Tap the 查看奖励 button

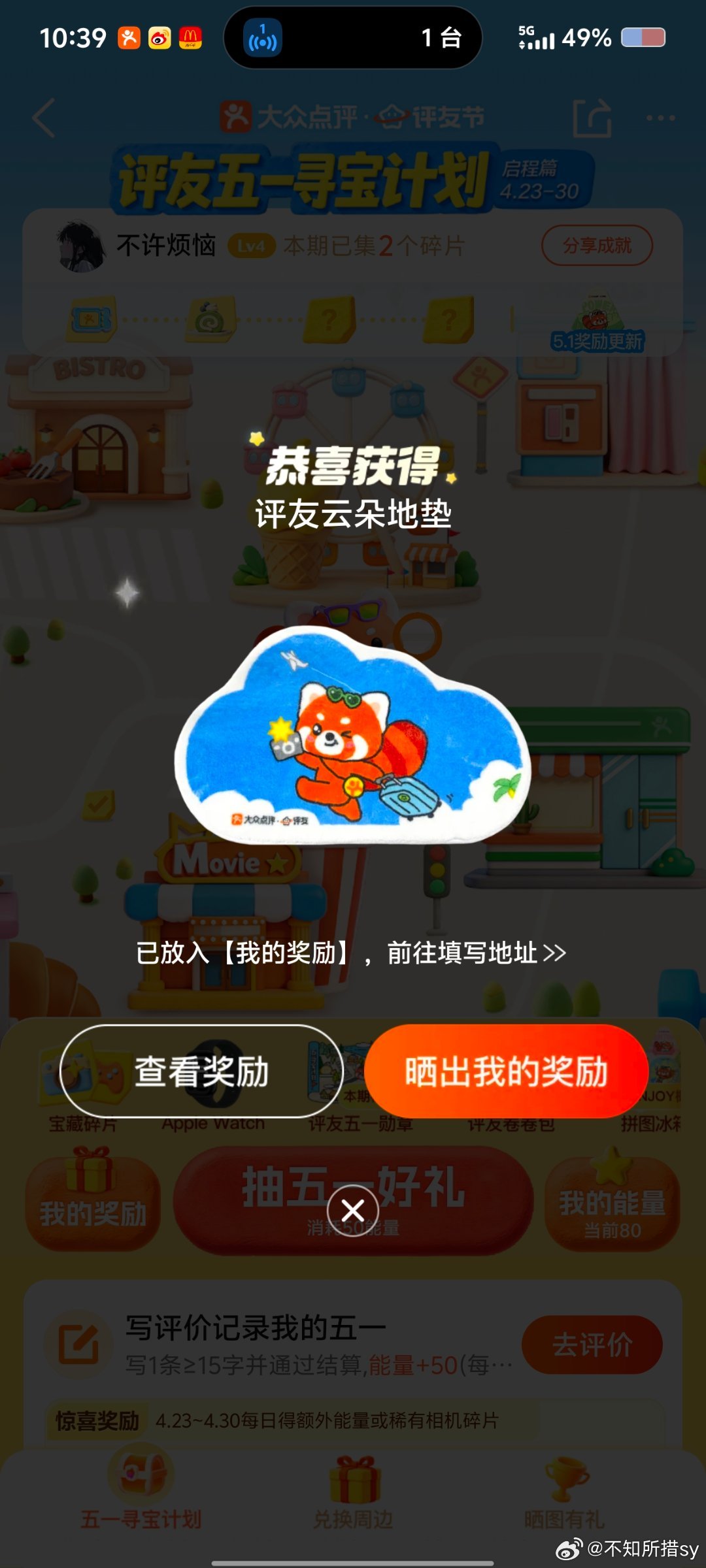pos(201,1071)
